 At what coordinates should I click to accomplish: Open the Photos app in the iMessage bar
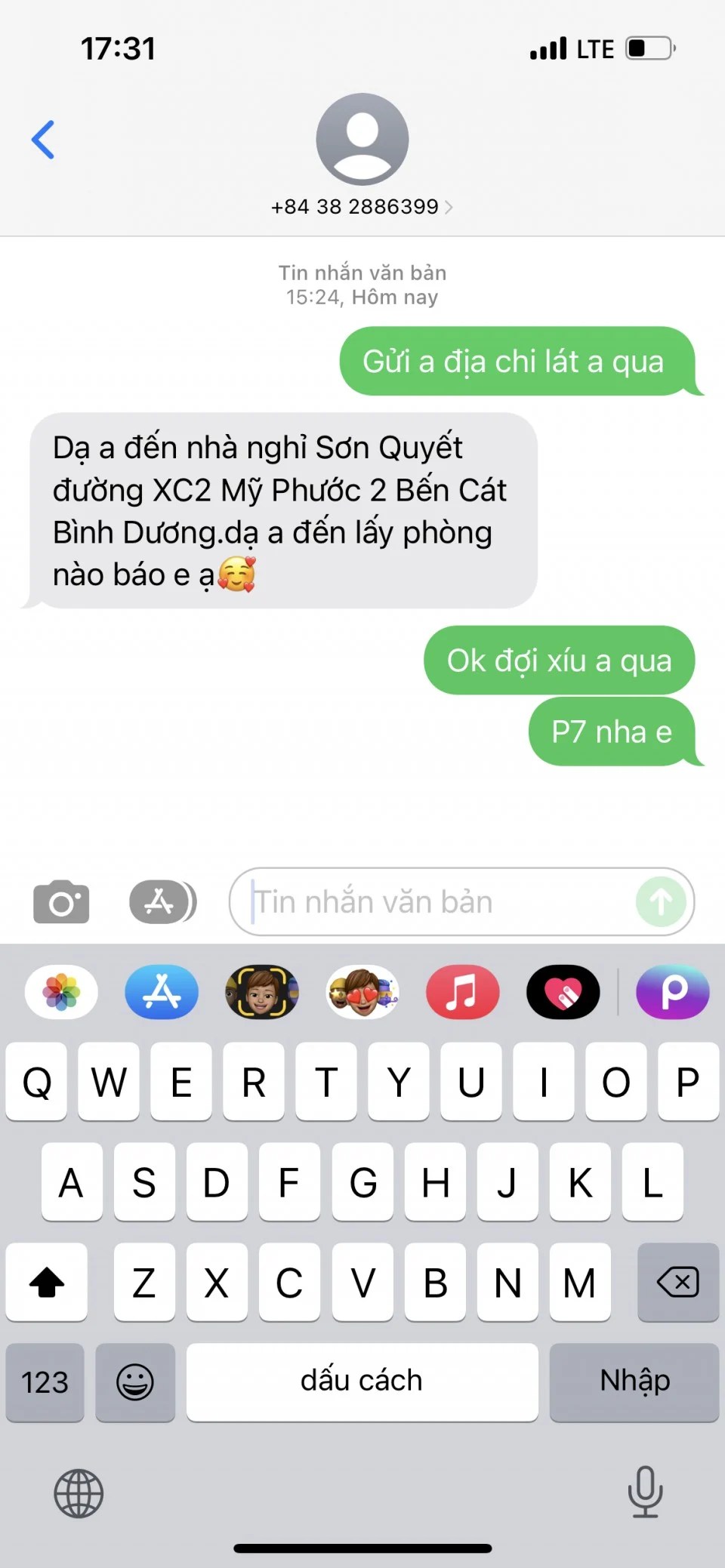click(x=61, y=992)
